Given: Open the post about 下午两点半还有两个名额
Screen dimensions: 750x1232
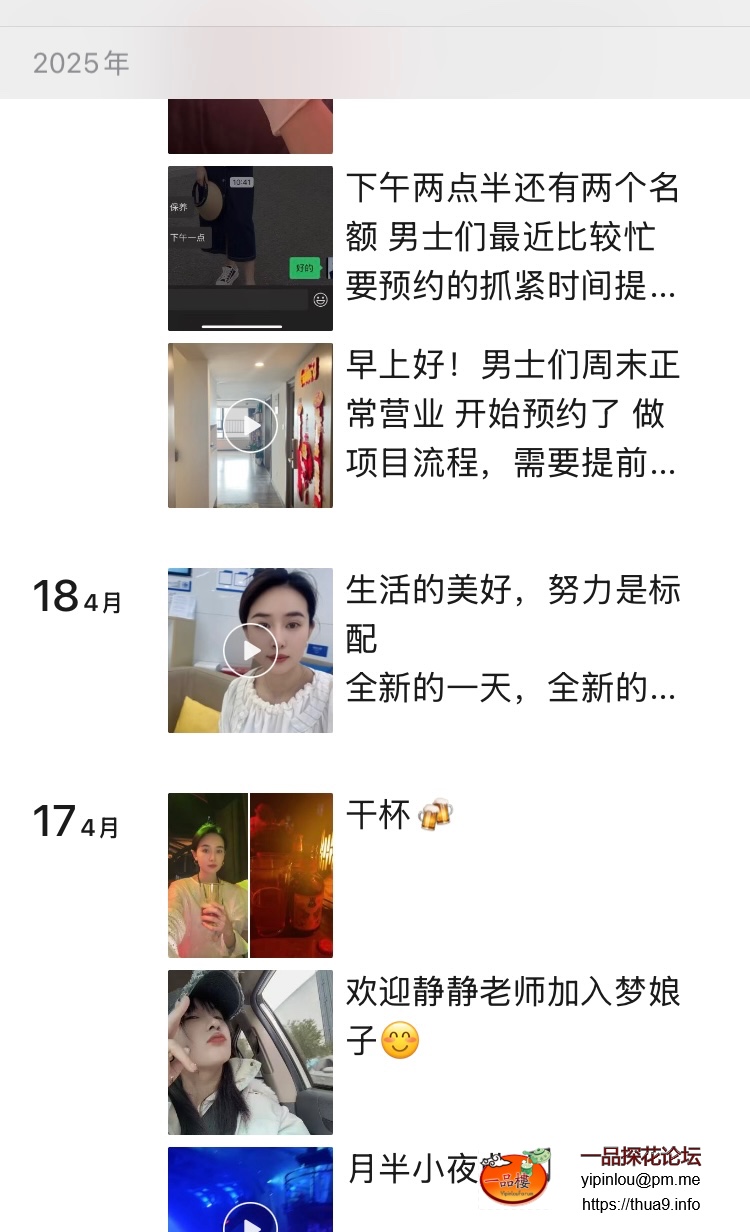Looking at the screenshot, I should [x=250, y=248].
